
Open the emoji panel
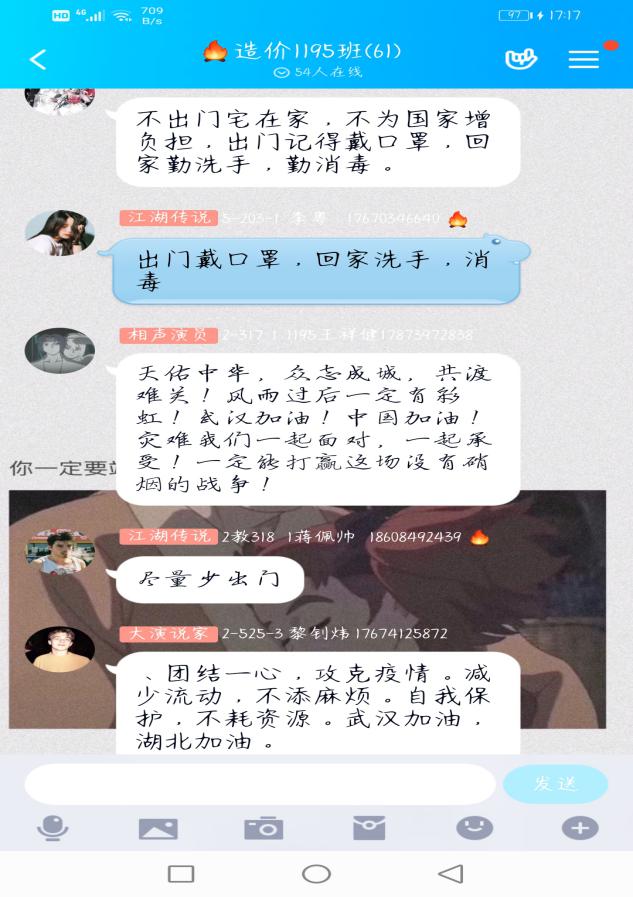click(475, 828)
